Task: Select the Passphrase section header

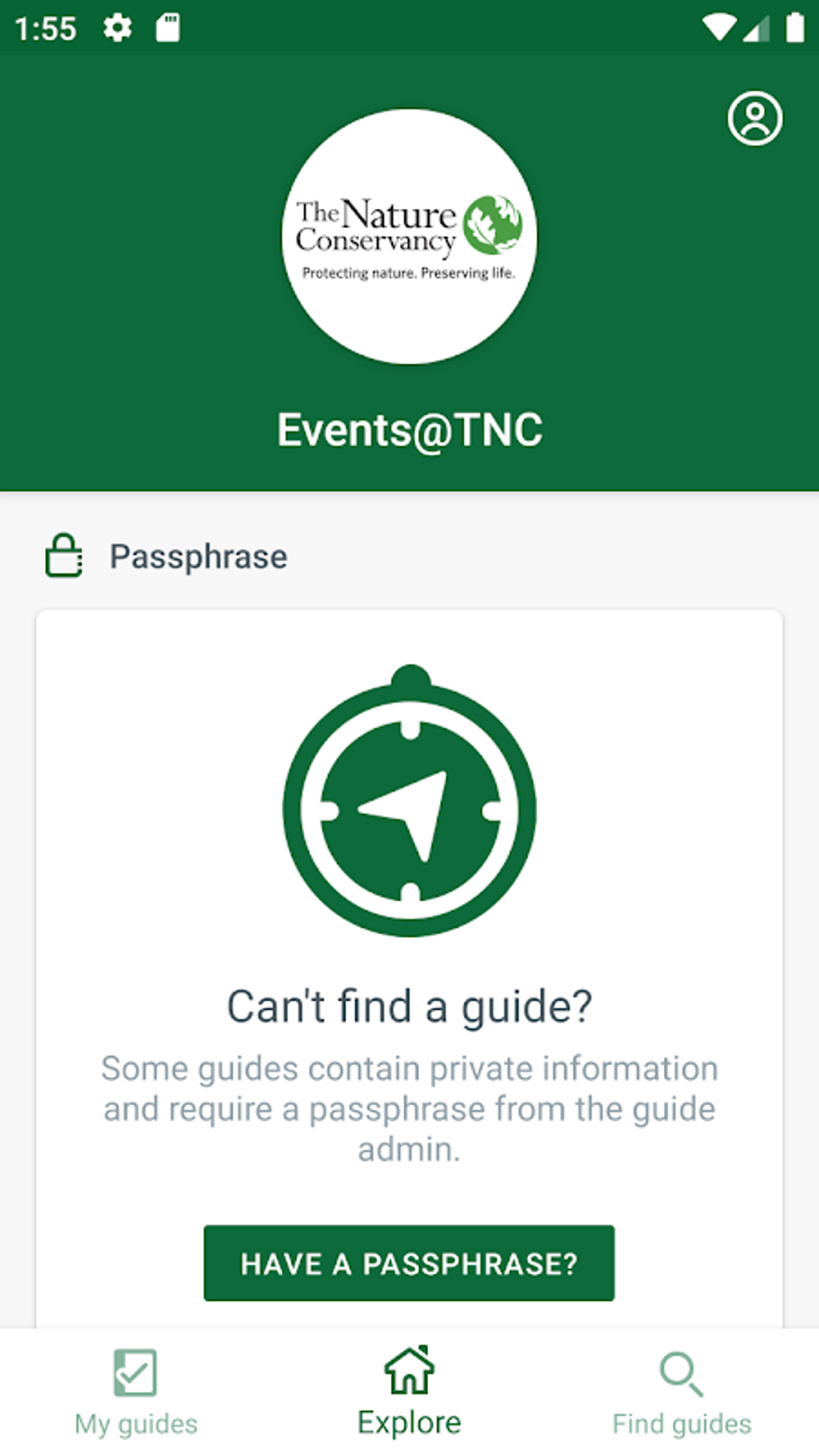Action: (x=198, y=556)
